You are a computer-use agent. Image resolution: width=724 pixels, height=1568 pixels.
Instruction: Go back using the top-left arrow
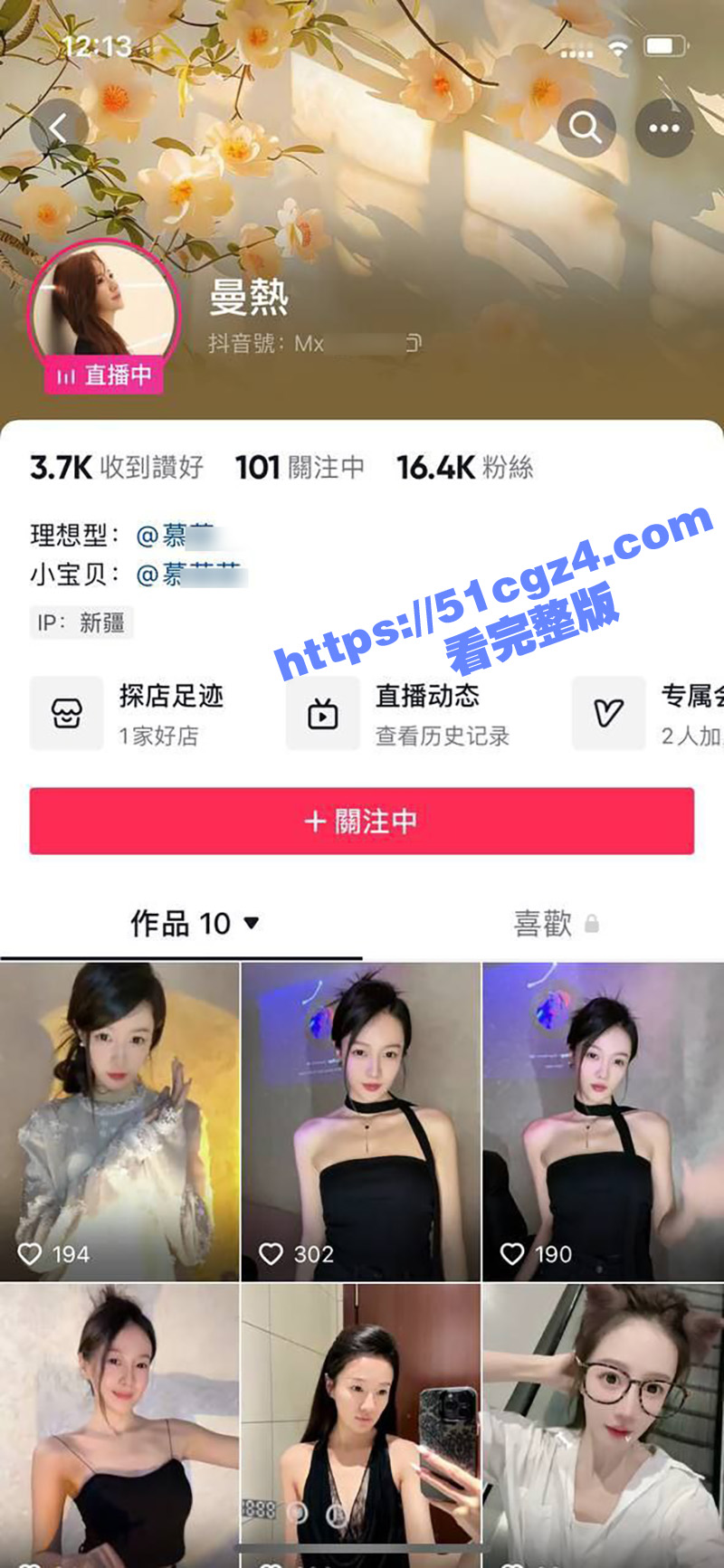click(x=59, y=128)
